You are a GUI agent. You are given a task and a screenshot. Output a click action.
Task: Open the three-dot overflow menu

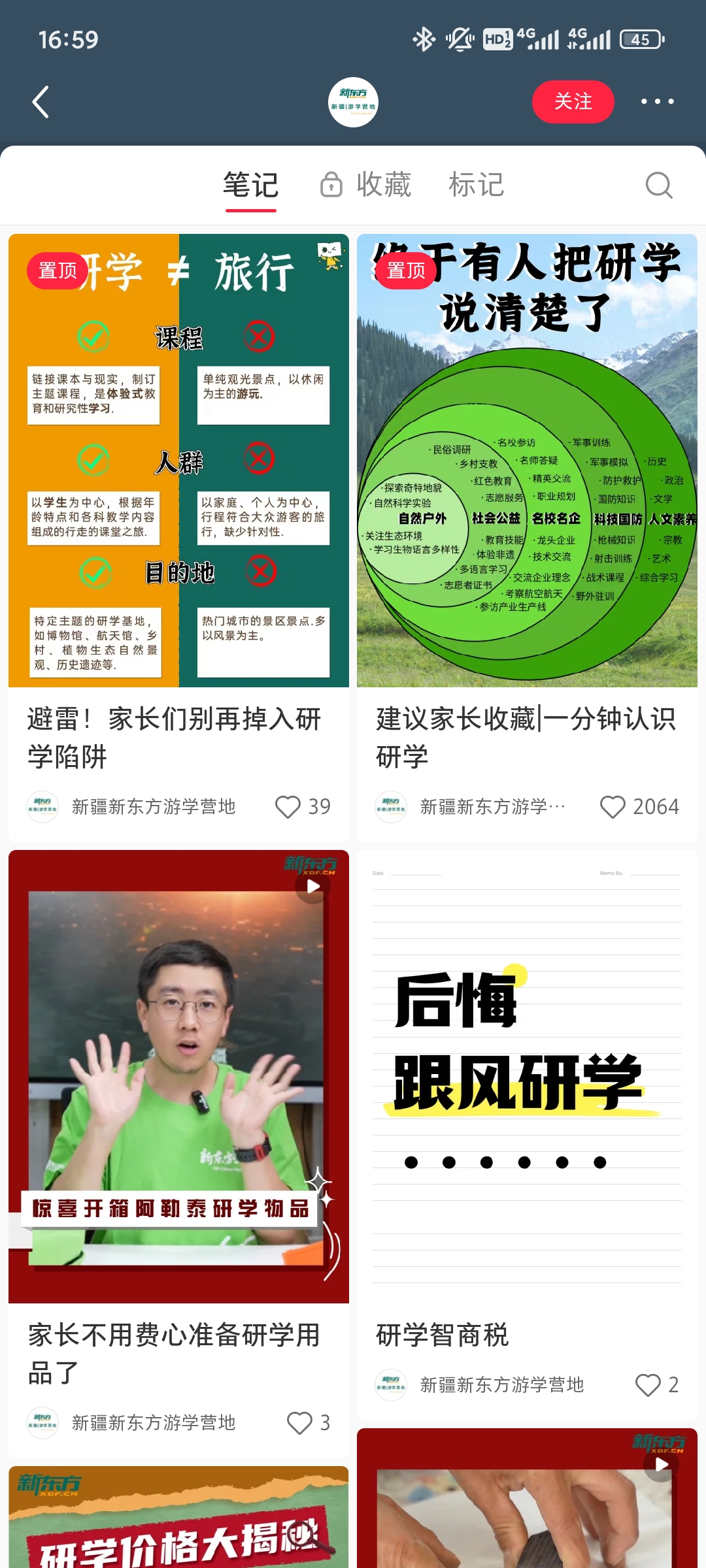point(657,102)
